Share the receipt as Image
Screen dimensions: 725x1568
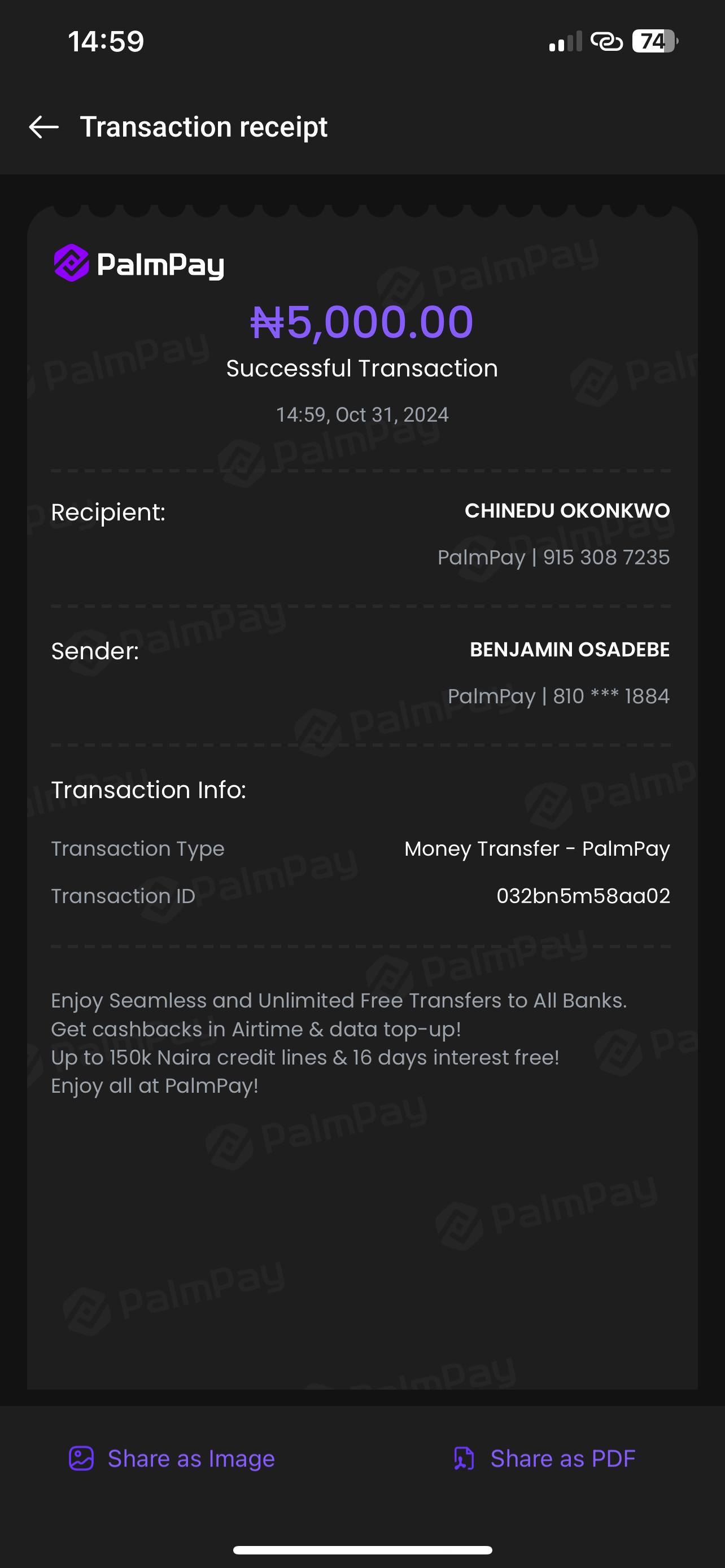(x=172, y=1458)
